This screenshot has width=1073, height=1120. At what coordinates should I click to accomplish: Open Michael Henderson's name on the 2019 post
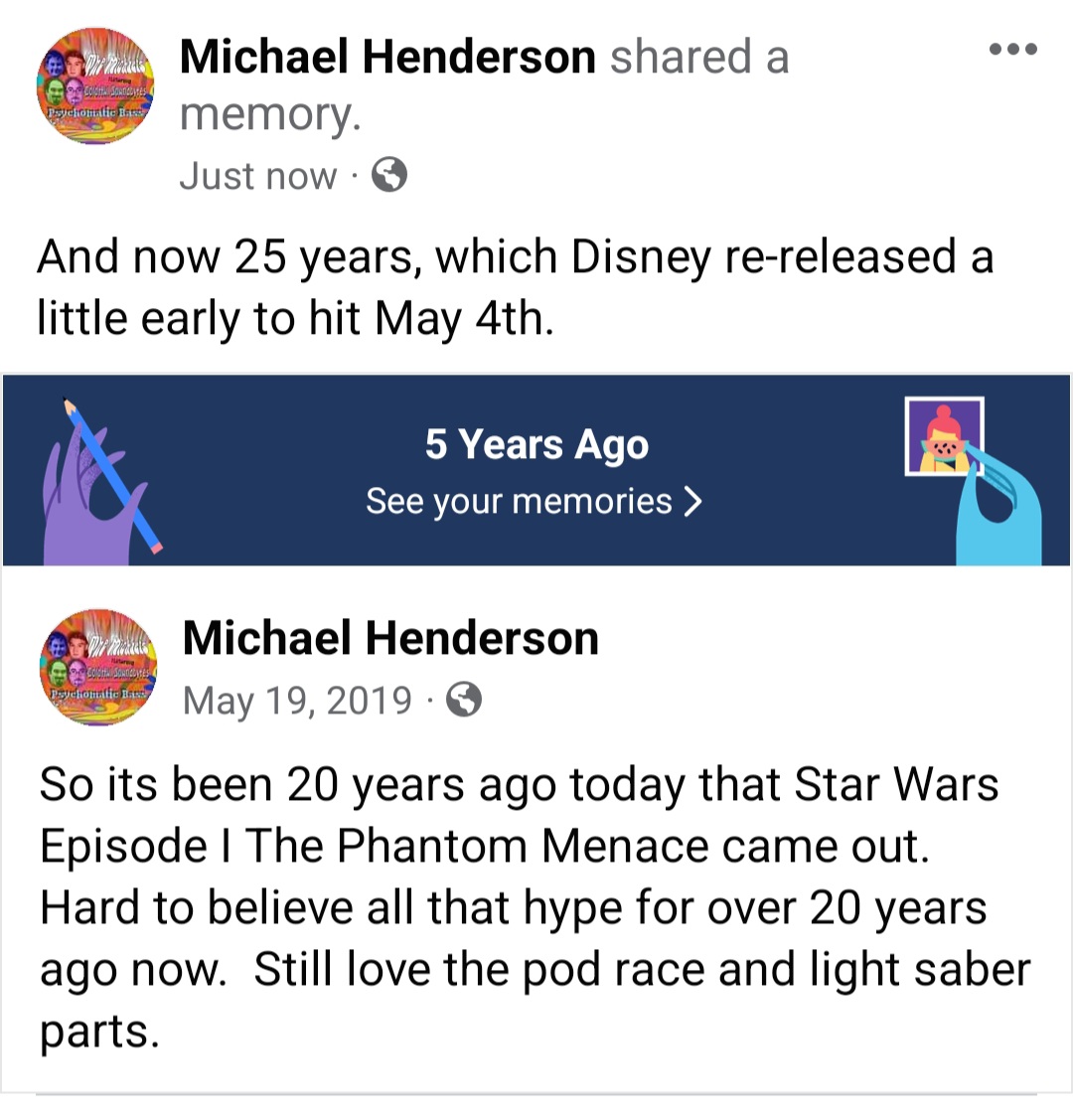coord(390,638)
